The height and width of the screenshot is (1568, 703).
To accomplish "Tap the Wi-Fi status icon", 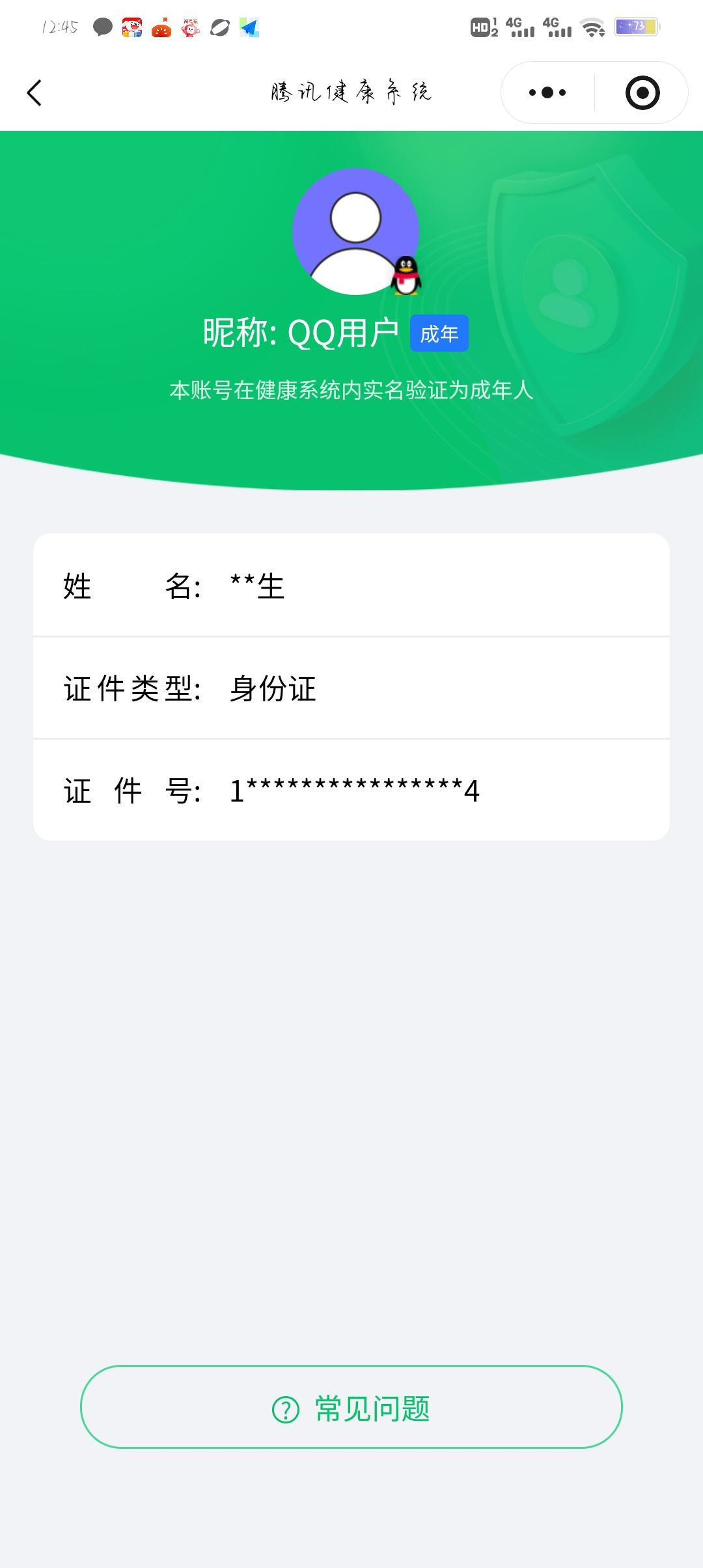I will (x=593, y=27).
